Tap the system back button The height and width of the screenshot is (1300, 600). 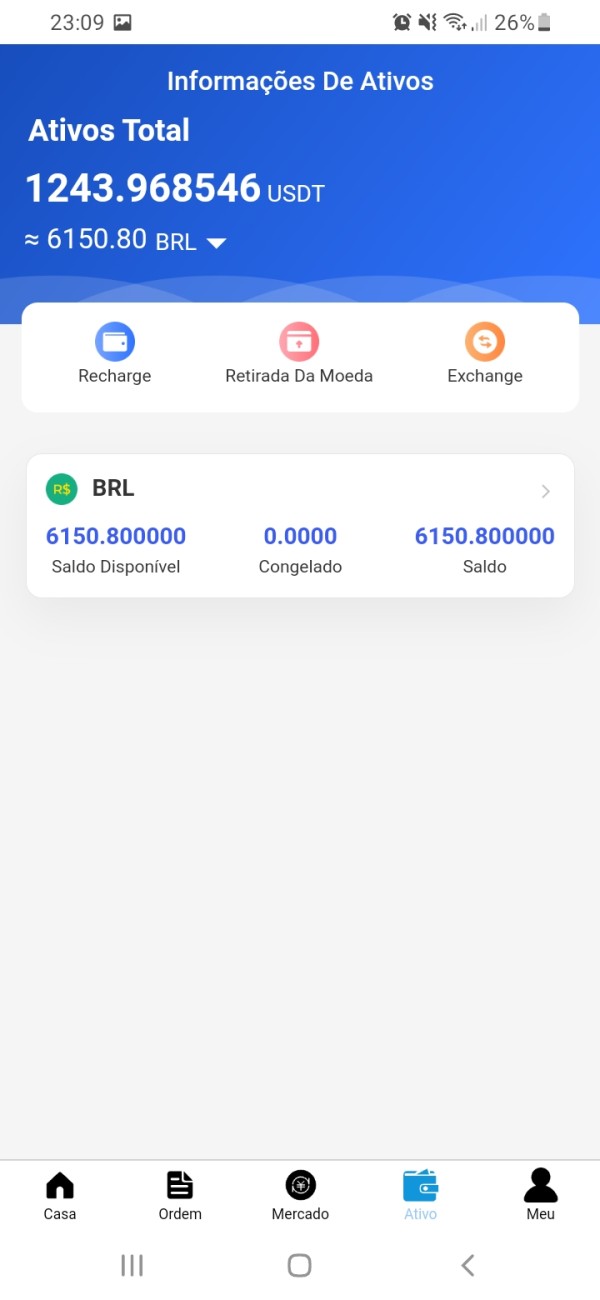point(467,1265)
